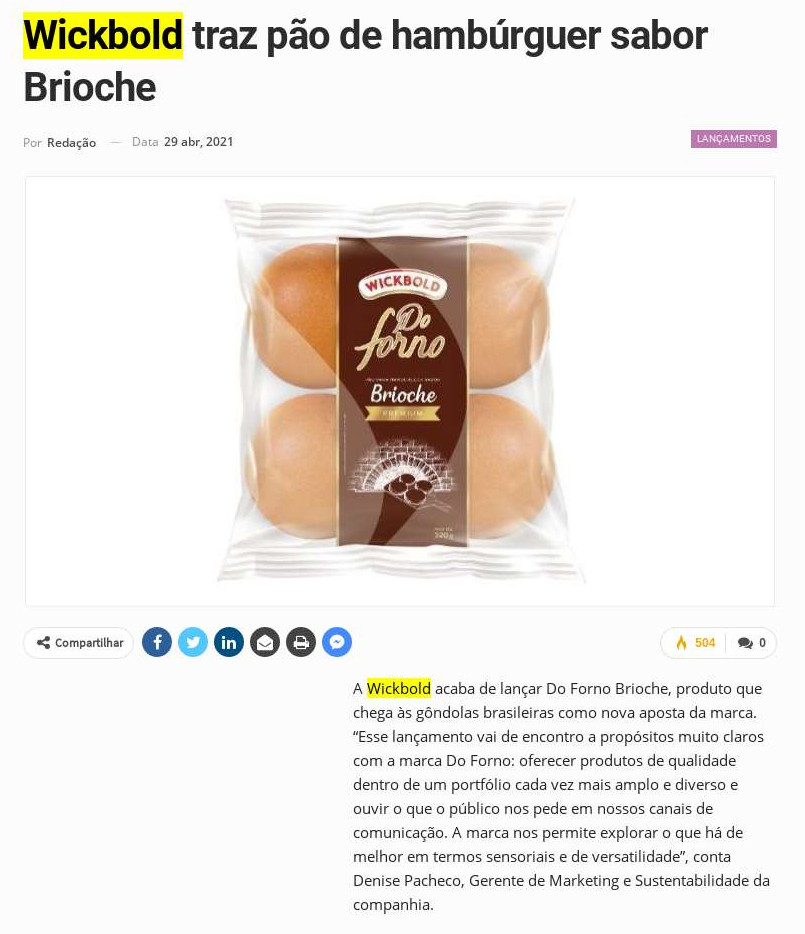805x934 pixels.
Task: Jump to comments via the comment counter
Action: [x=752, y=643]
